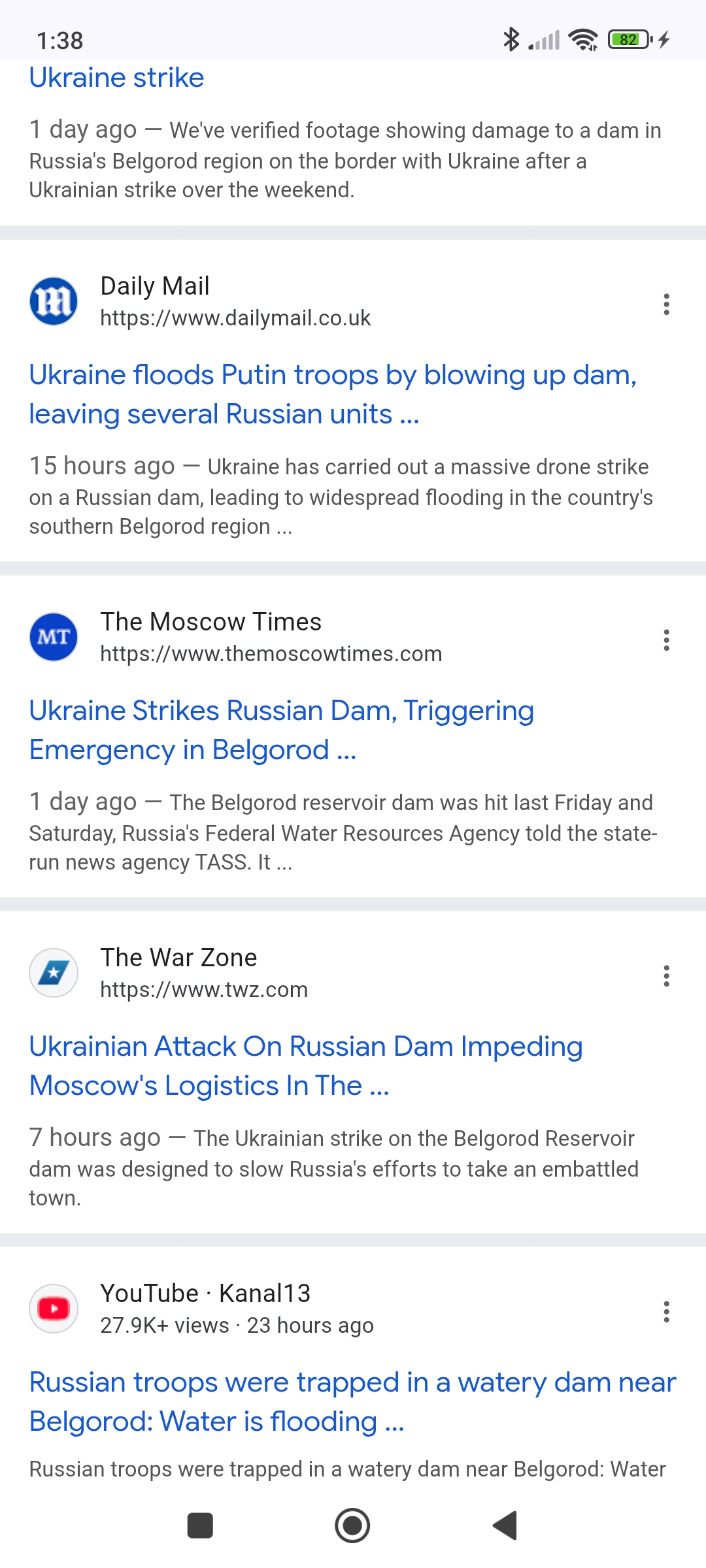Open 'Ukrainian Attack On Russian Dam' article

point(305,1066)
